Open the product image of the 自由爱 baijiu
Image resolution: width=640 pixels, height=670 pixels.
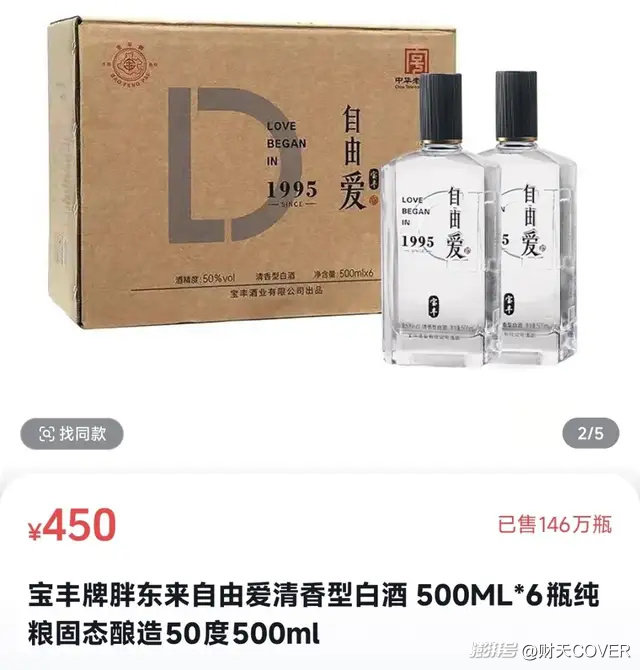[320, 200]
